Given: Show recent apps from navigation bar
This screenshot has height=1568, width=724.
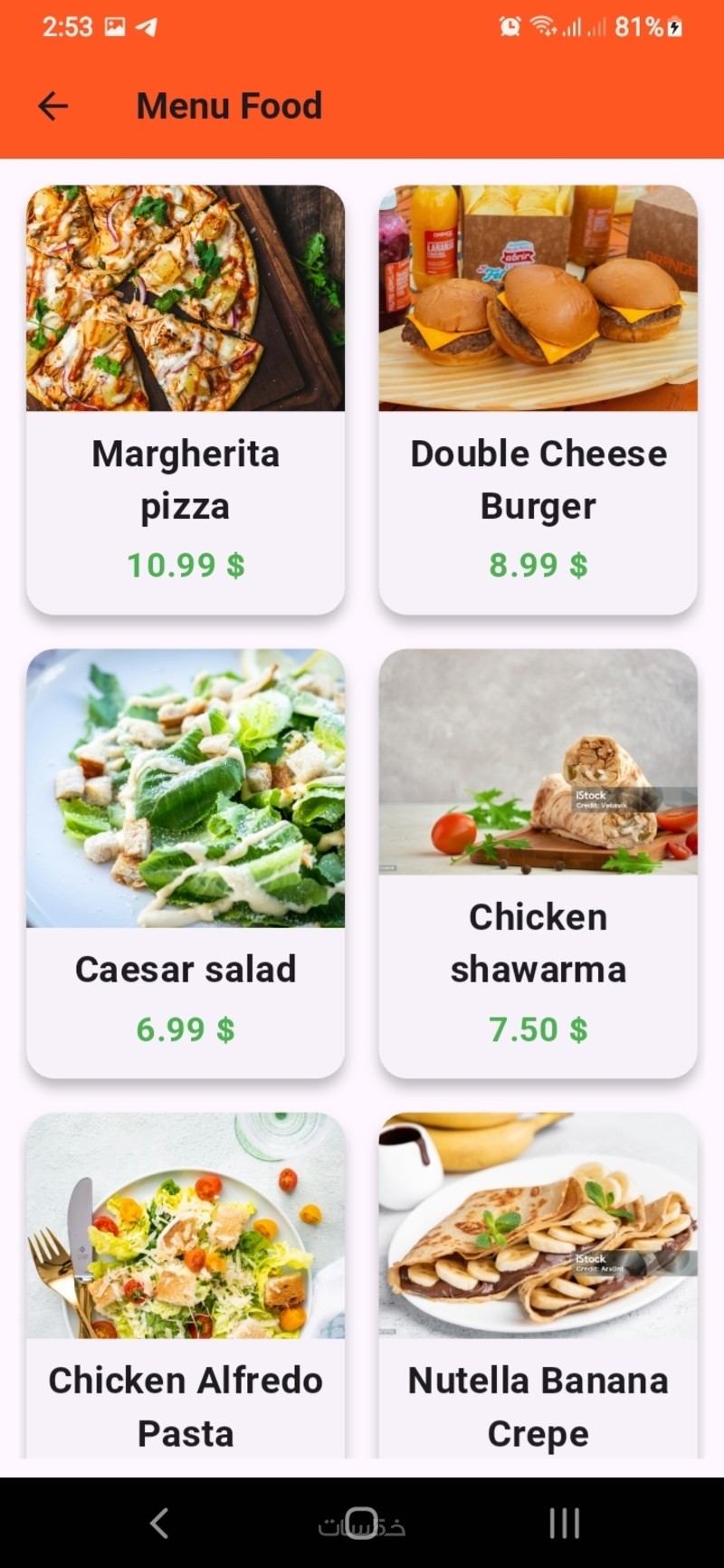Looking at the screenshot, I should click(x=564, y=1523).
